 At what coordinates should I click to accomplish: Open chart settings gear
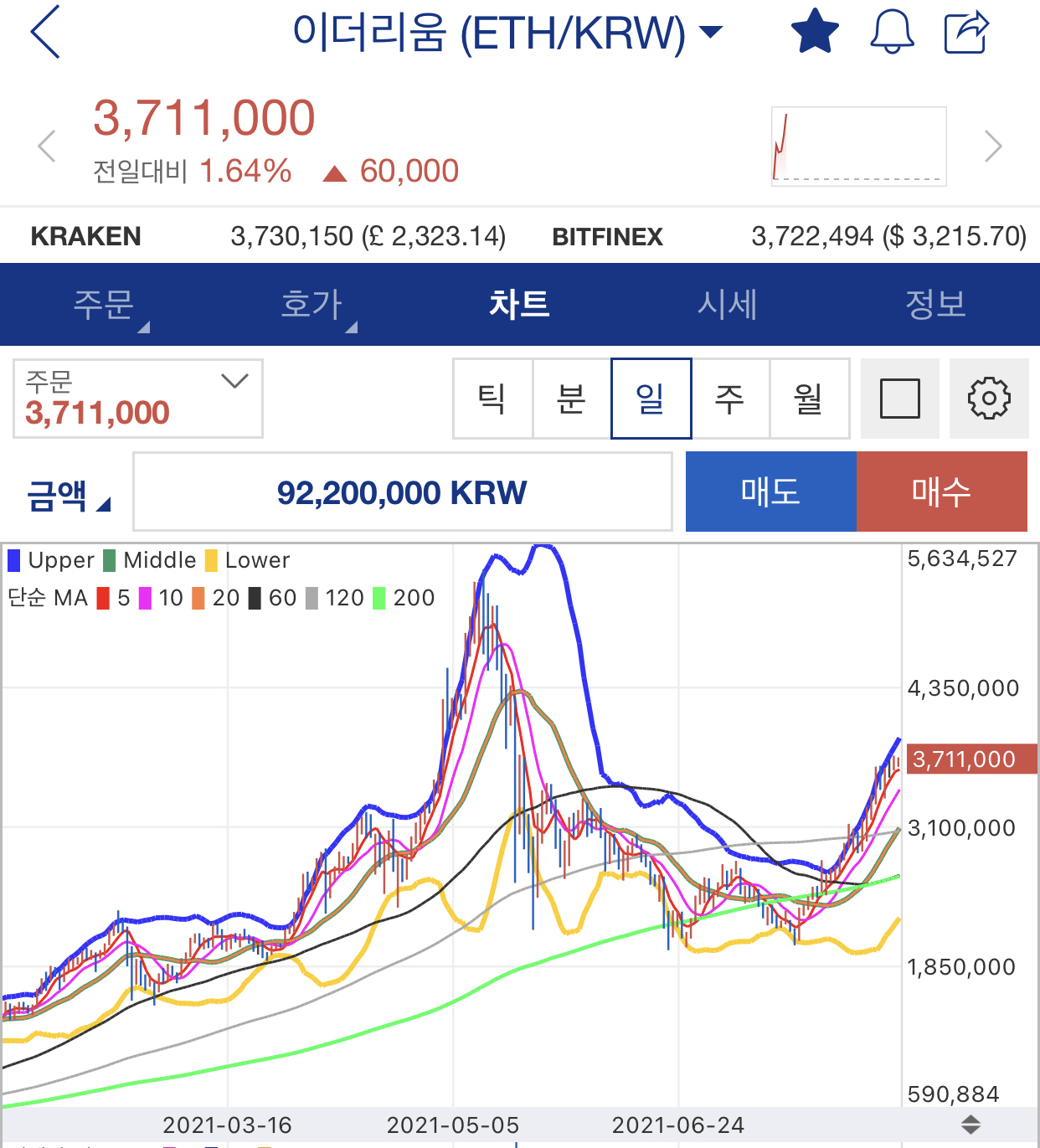(989, 399)
